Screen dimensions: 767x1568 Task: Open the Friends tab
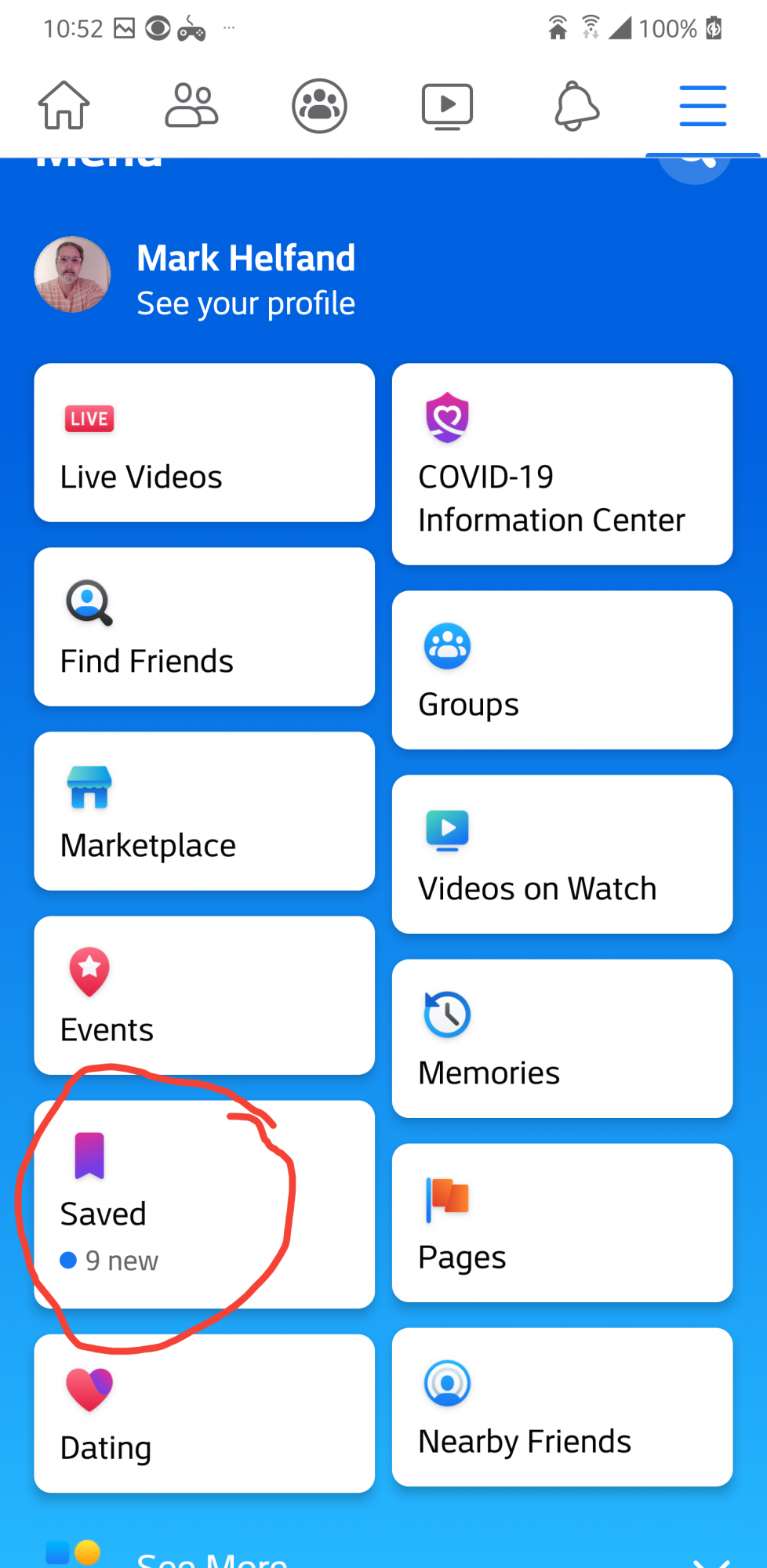pos(191,105)
